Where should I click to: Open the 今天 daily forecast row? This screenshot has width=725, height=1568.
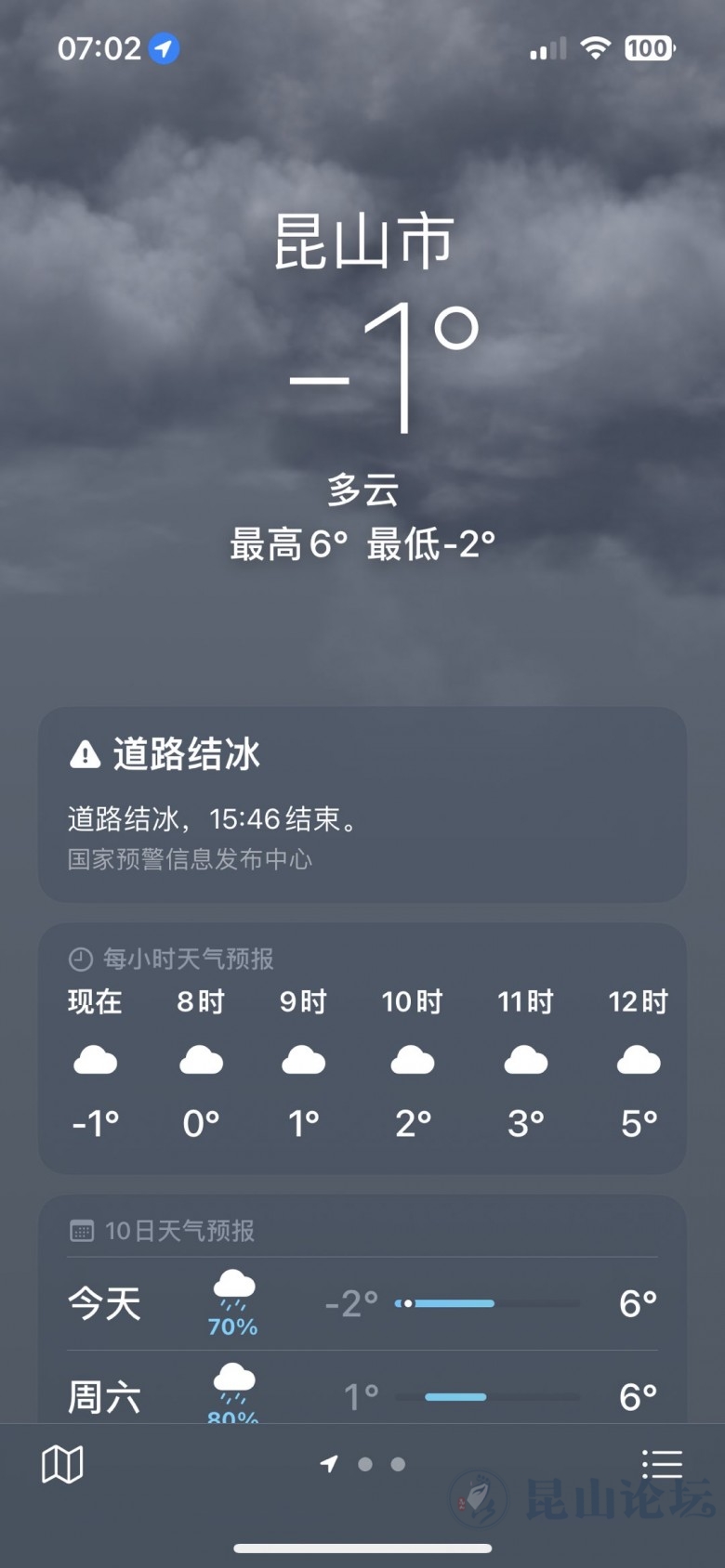pyautogui.click(x=362, y=1303)
